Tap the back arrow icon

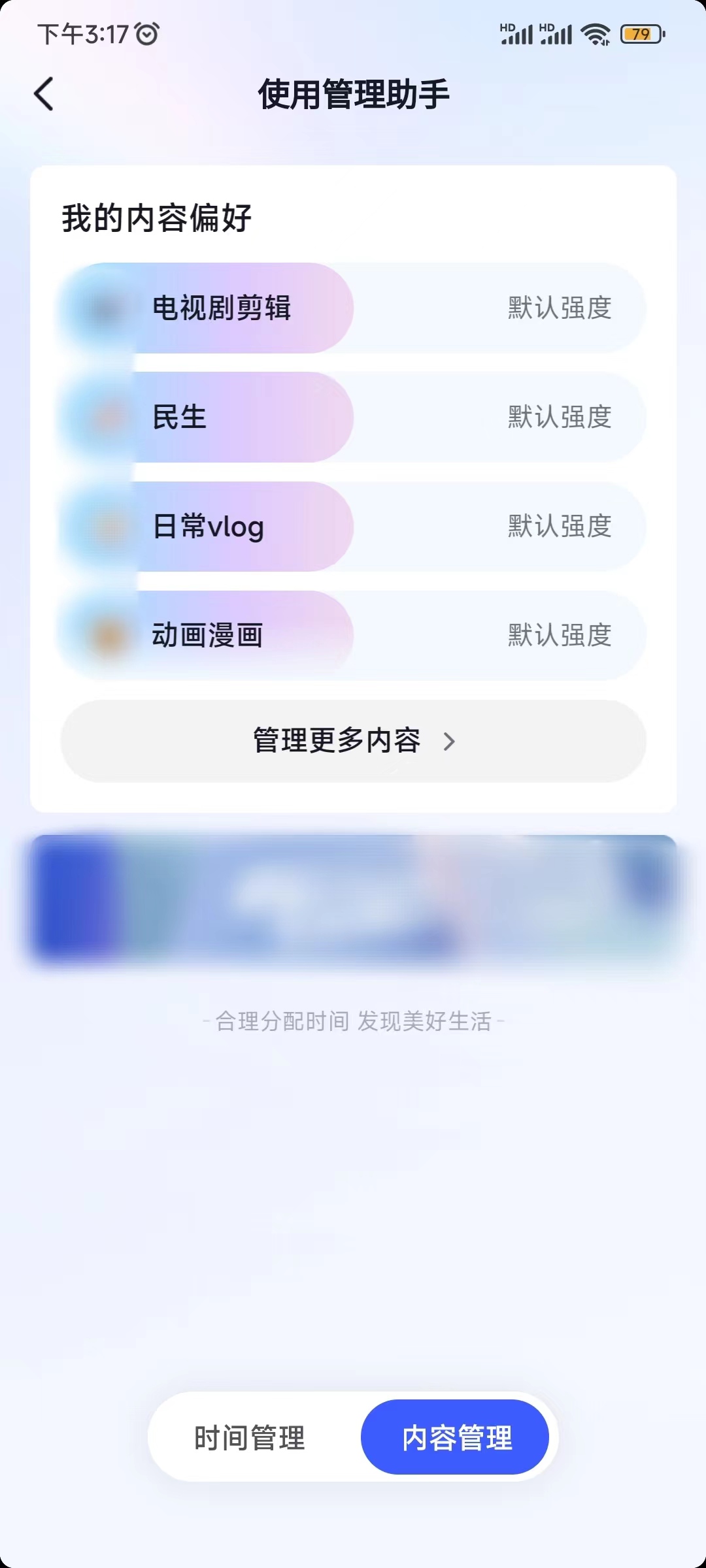click(x=43, y=94)
